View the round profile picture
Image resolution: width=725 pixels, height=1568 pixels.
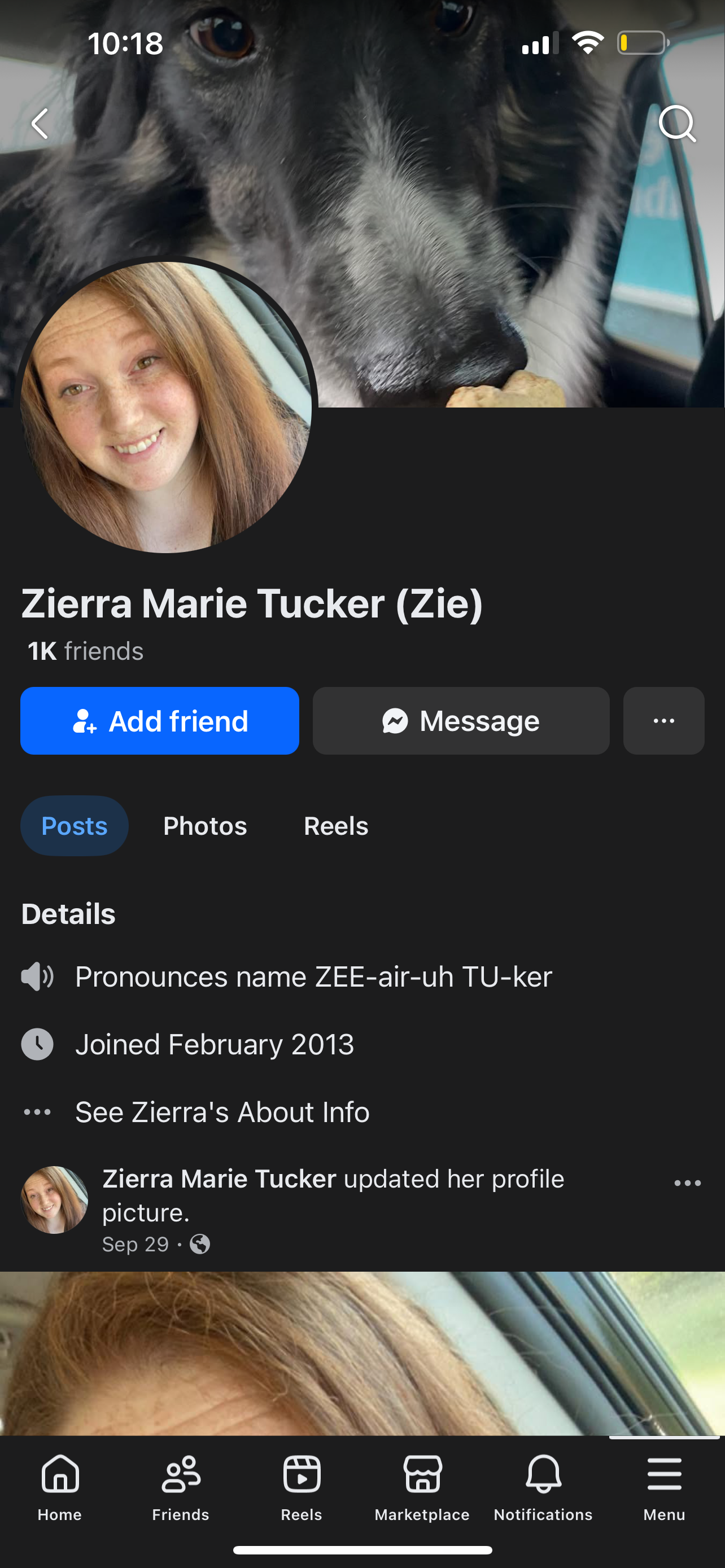[165, 406]
